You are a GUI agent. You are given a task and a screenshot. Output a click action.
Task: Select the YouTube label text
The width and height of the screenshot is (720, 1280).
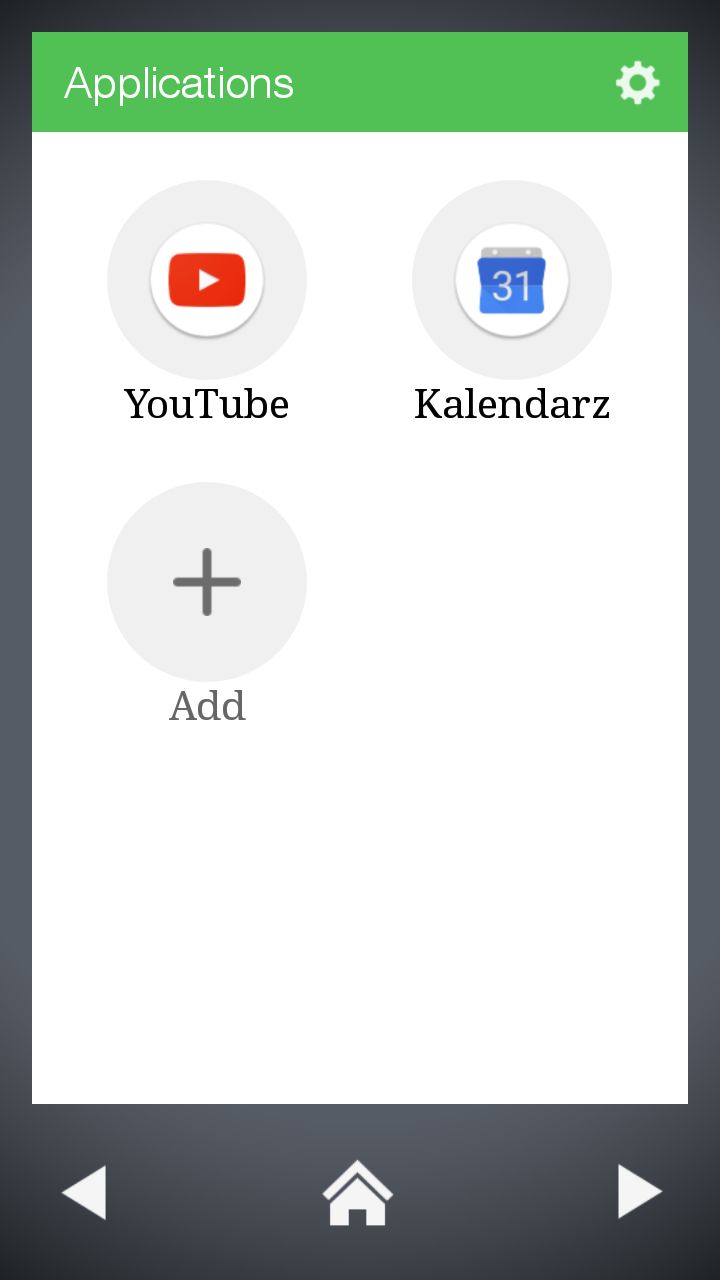pos(206,404)
